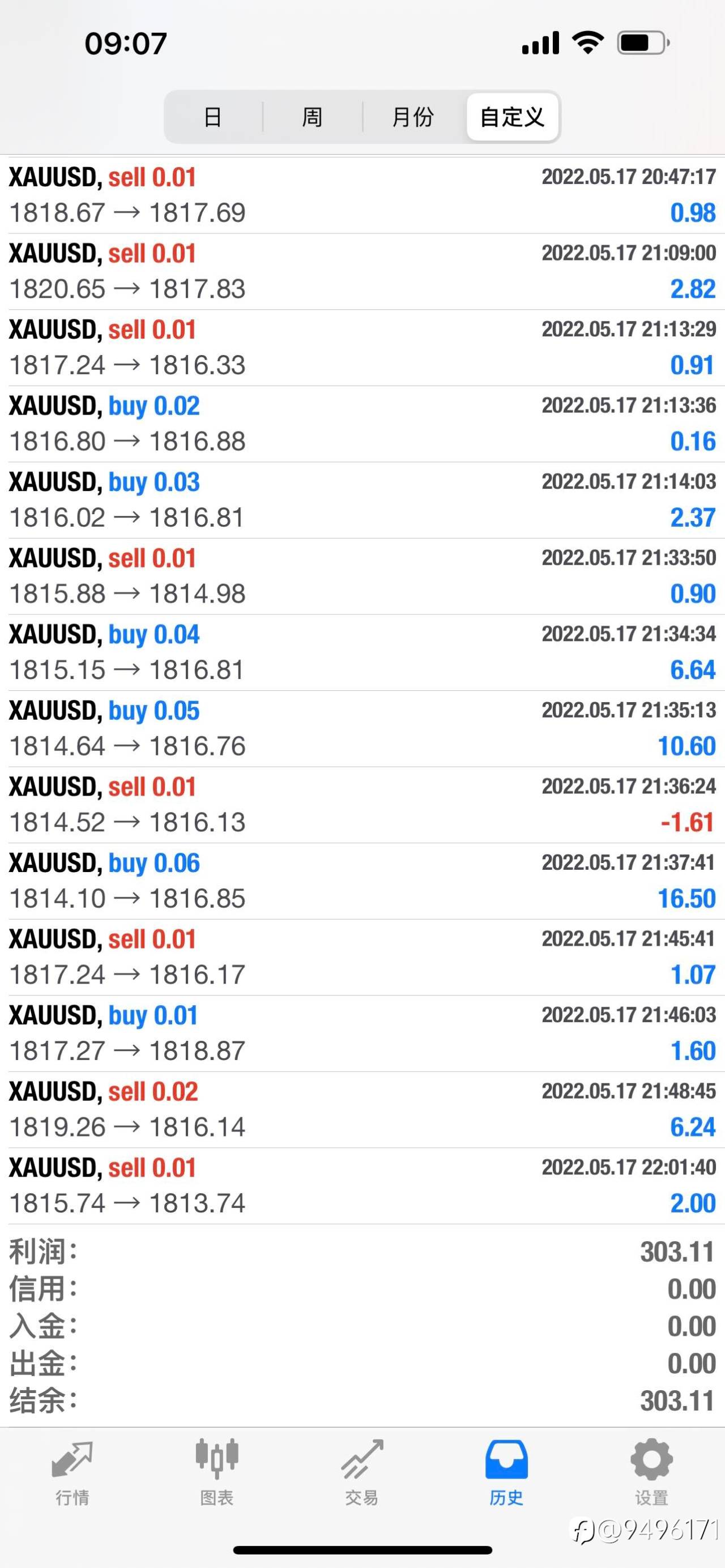Viewport: 725px width, 1568px height.
Task: Choose the 月份 period segment
Action: pos(413,117)
